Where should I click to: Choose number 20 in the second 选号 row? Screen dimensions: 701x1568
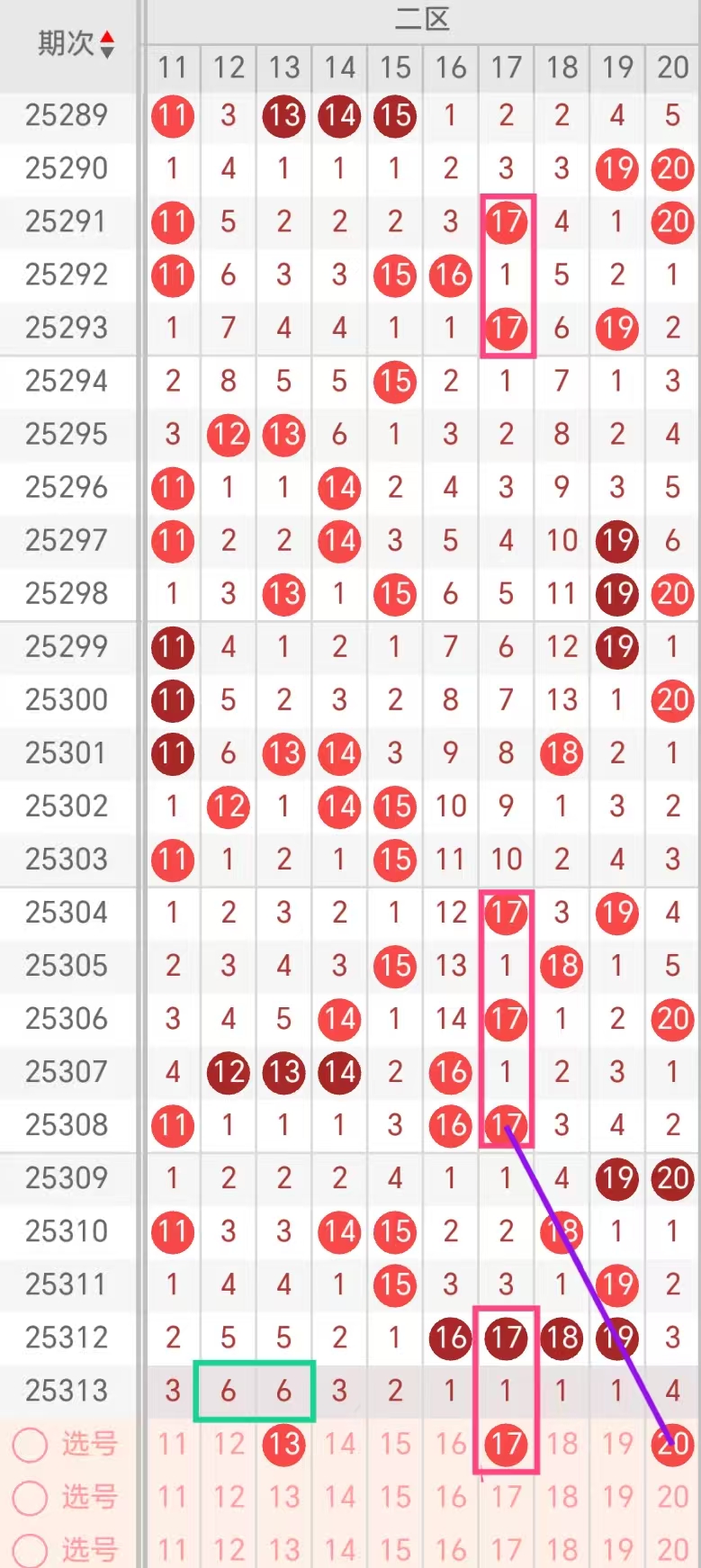pos(672,1498)
